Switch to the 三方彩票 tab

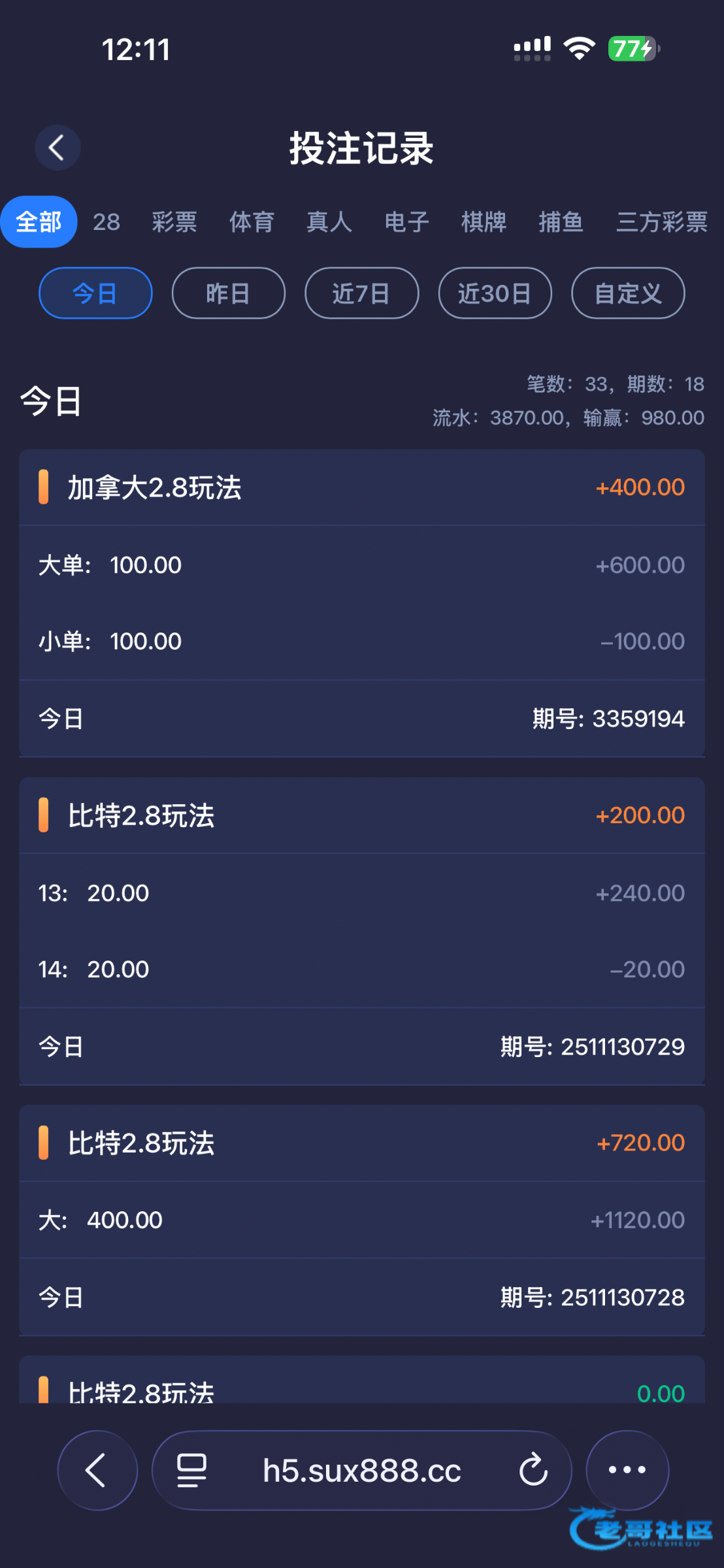point(661,222)
